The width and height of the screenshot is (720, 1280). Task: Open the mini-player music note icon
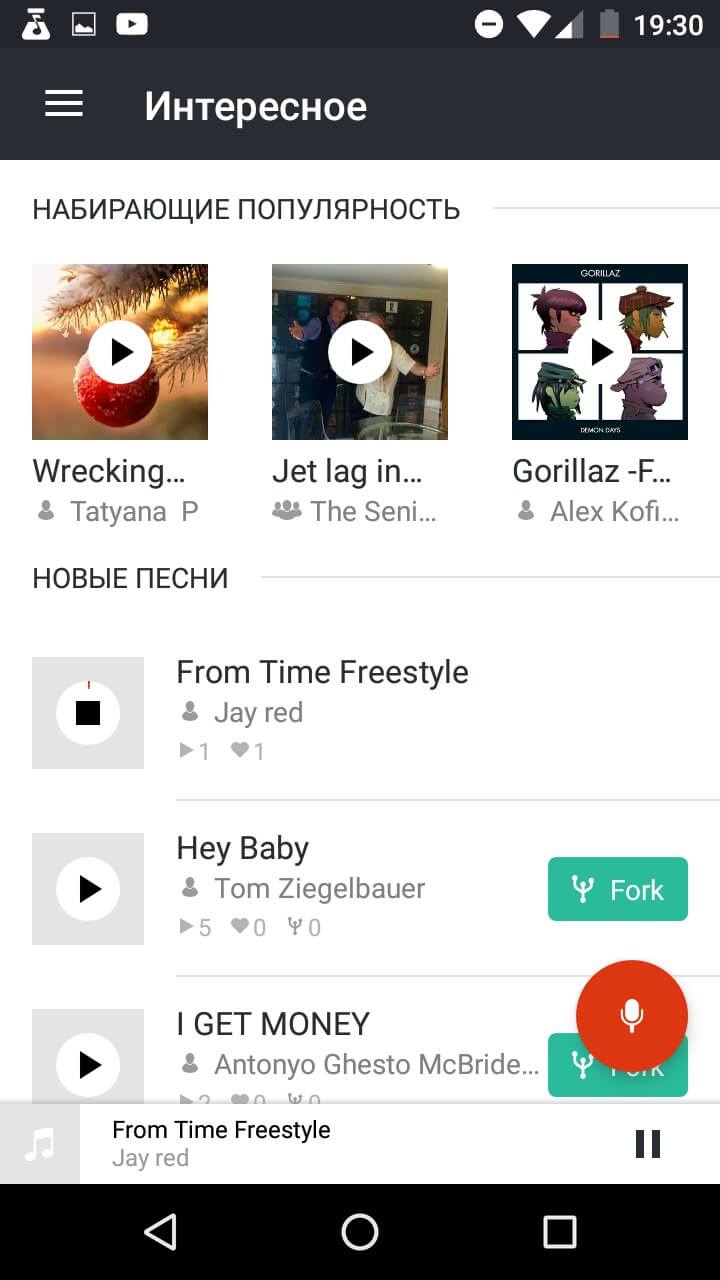40,1142
